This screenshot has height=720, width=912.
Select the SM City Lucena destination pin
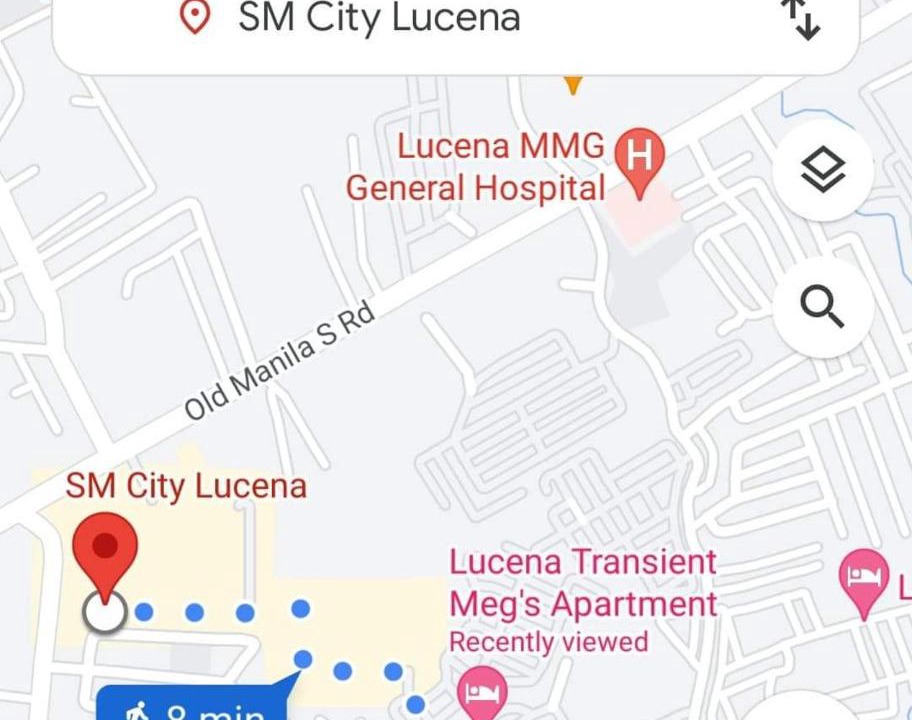click(x=106, y=552)
